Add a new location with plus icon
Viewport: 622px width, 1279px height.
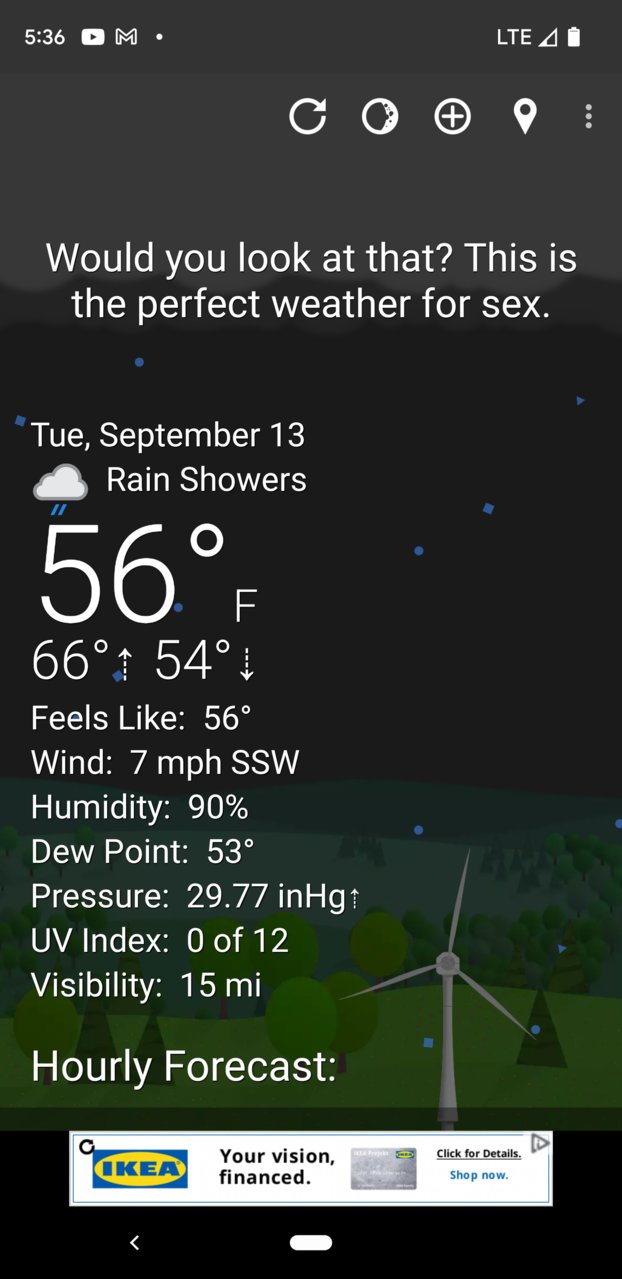[452, 117]
